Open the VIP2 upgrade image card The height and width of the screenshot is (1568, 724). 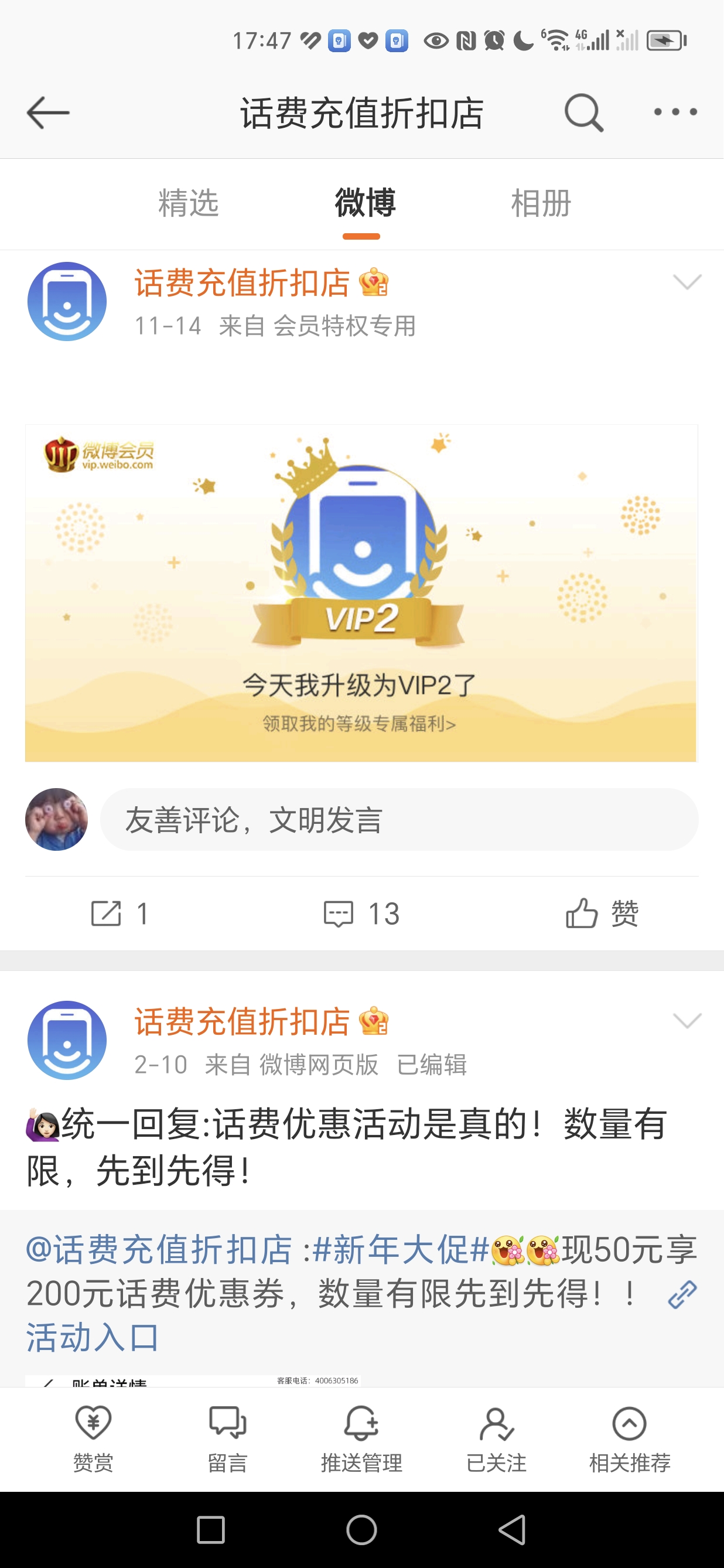361,593
